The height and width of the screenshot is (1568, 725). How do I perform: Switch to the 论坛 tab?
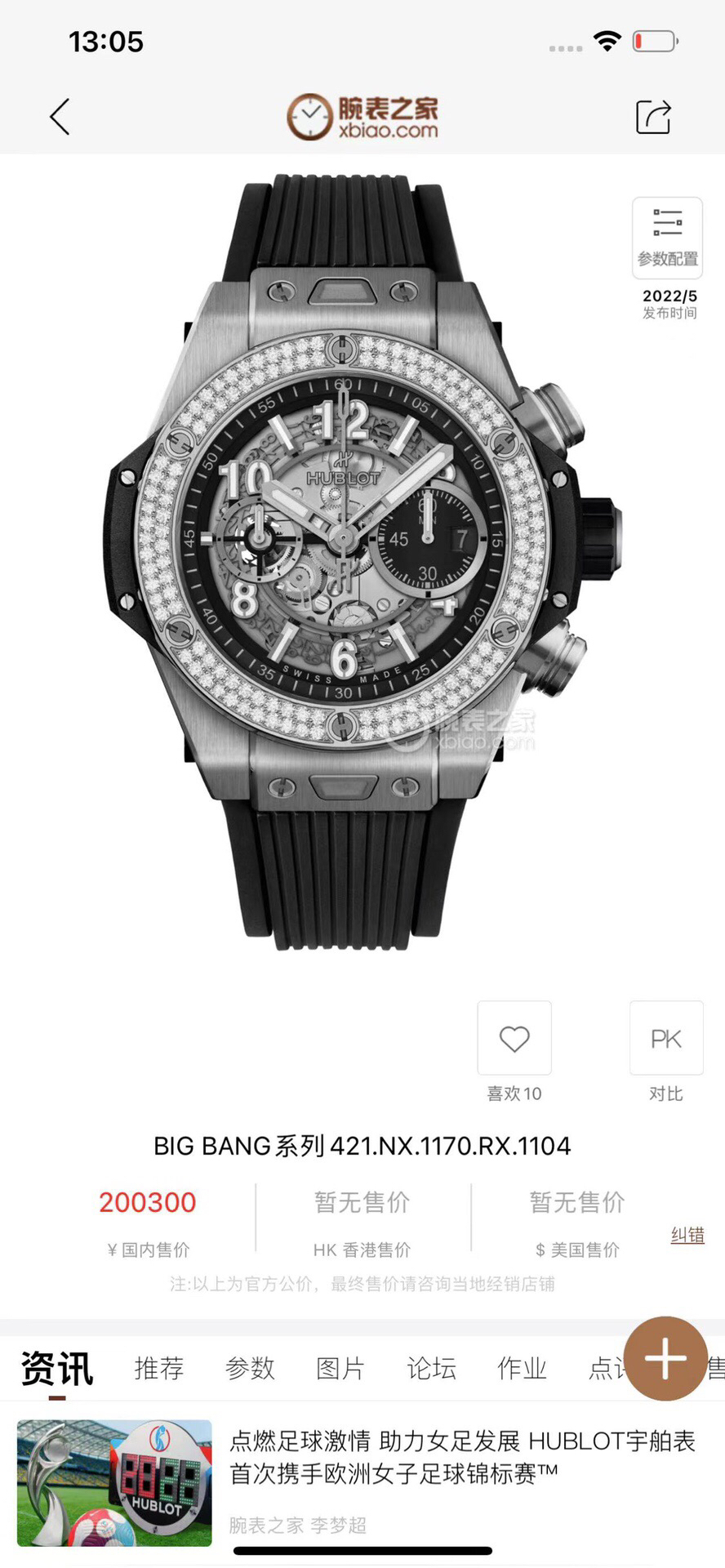point(431,1368)
